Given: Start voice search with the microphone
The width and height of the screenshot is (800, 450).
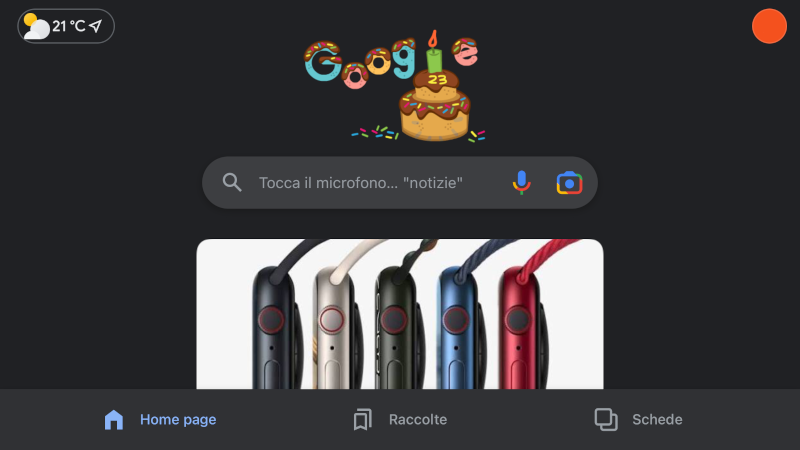Looking at the screenshot, I should coord(521,183).
